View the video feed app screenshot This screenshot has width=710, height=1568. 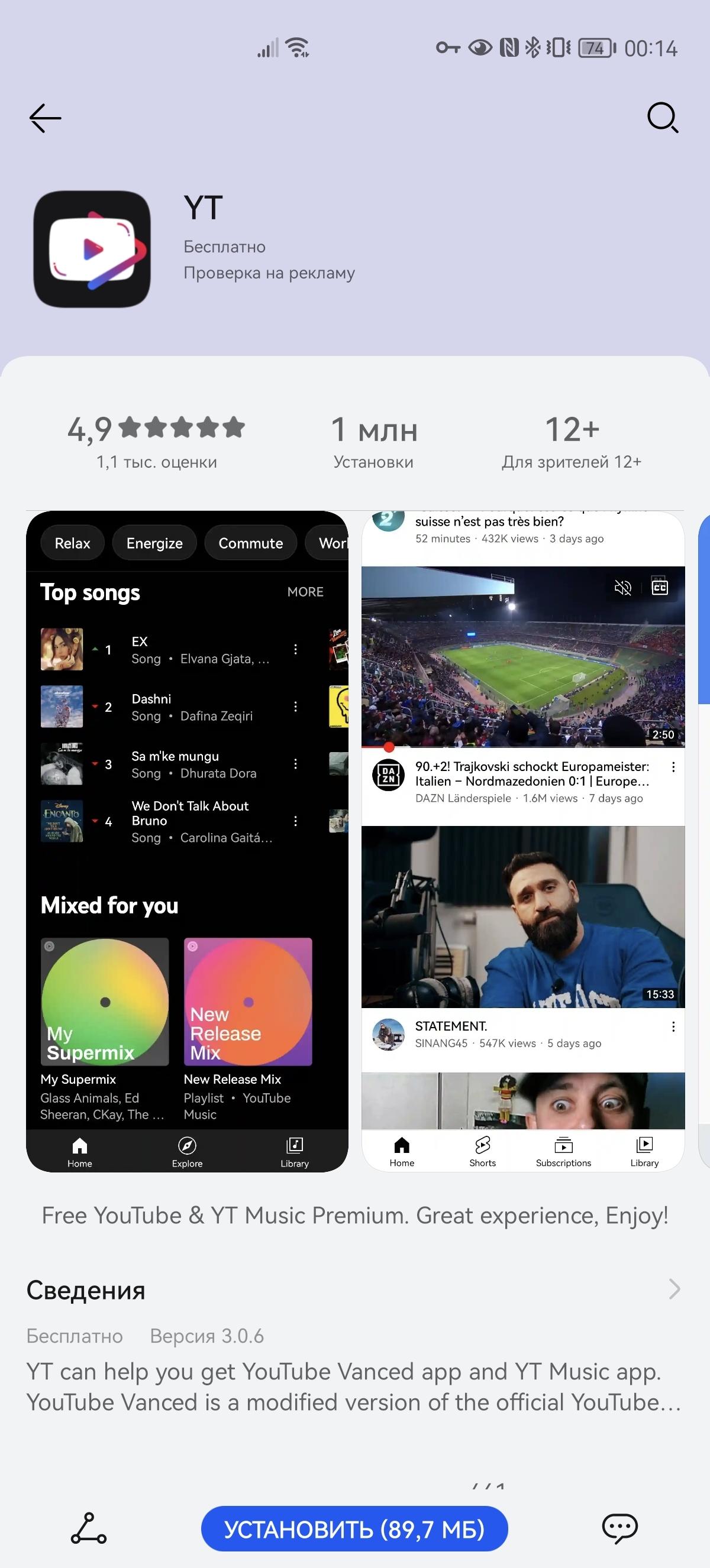point(522,841)
